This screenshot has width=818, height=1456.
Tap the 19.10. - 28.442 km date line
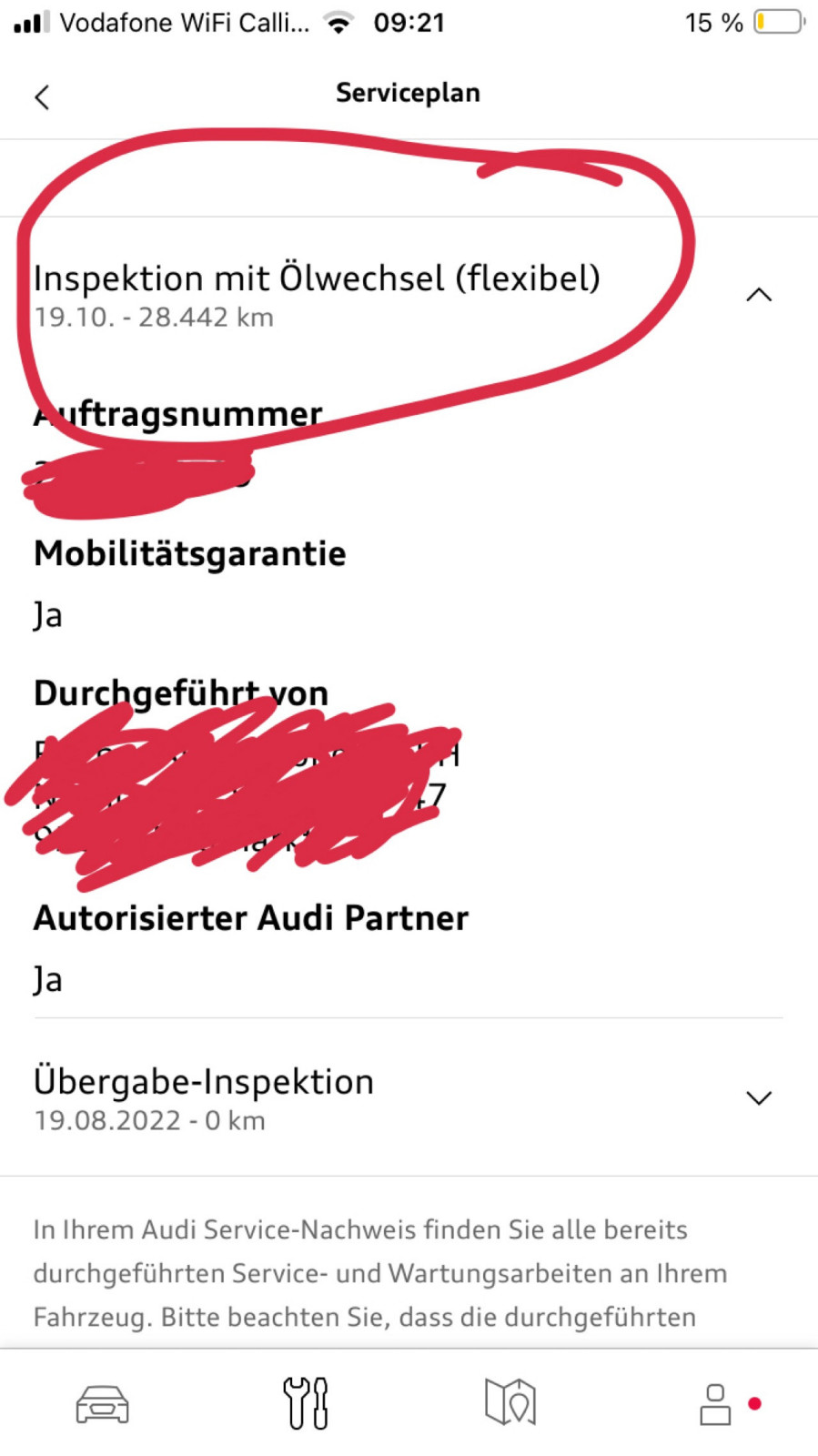click(x=153, y=317)
